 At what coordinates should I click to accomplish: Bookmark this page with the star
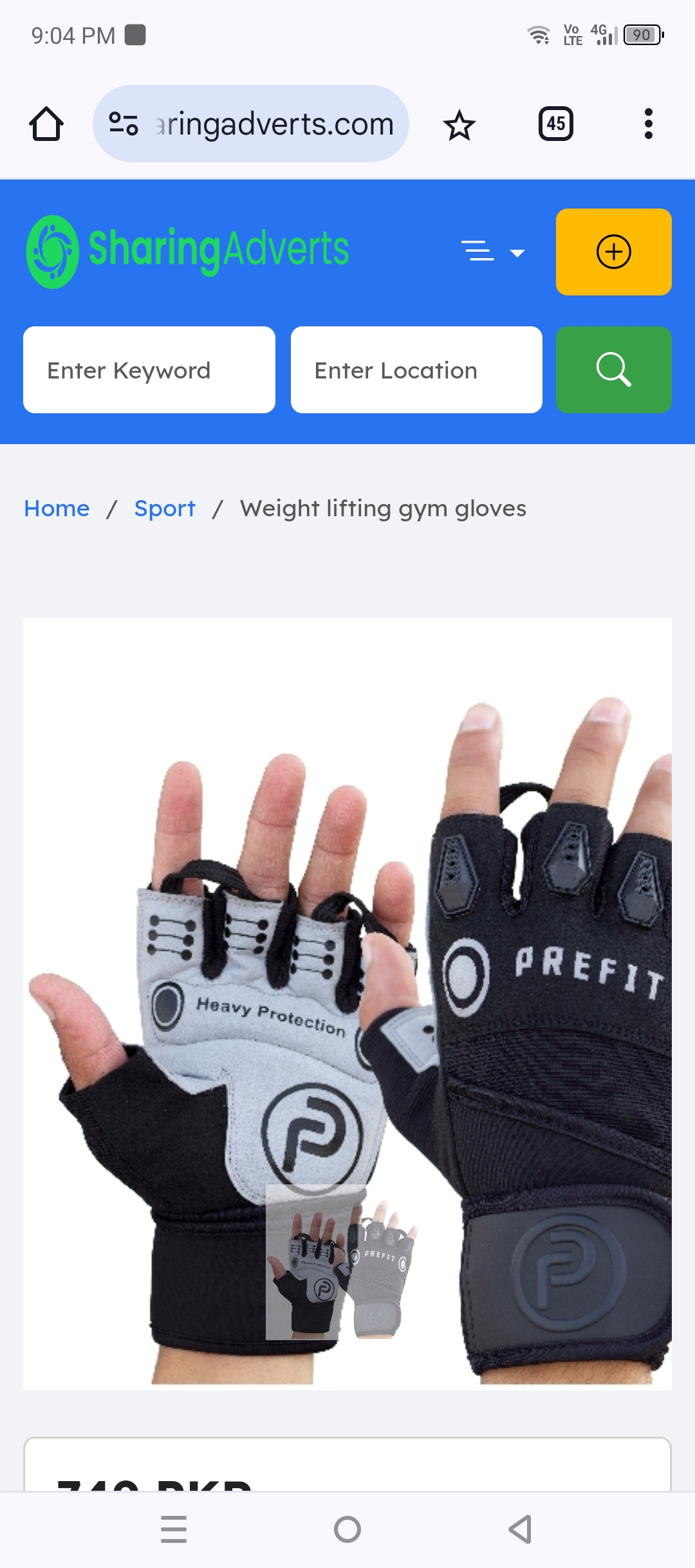point(459,124)
